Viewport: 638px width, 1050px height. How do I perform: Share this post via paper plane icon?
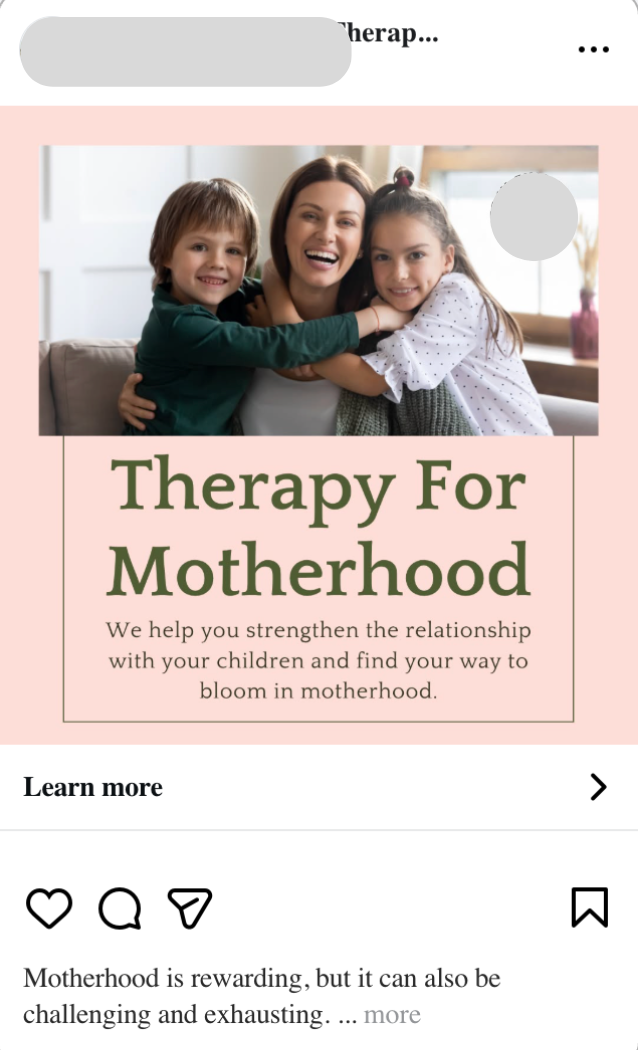[189, 908]
